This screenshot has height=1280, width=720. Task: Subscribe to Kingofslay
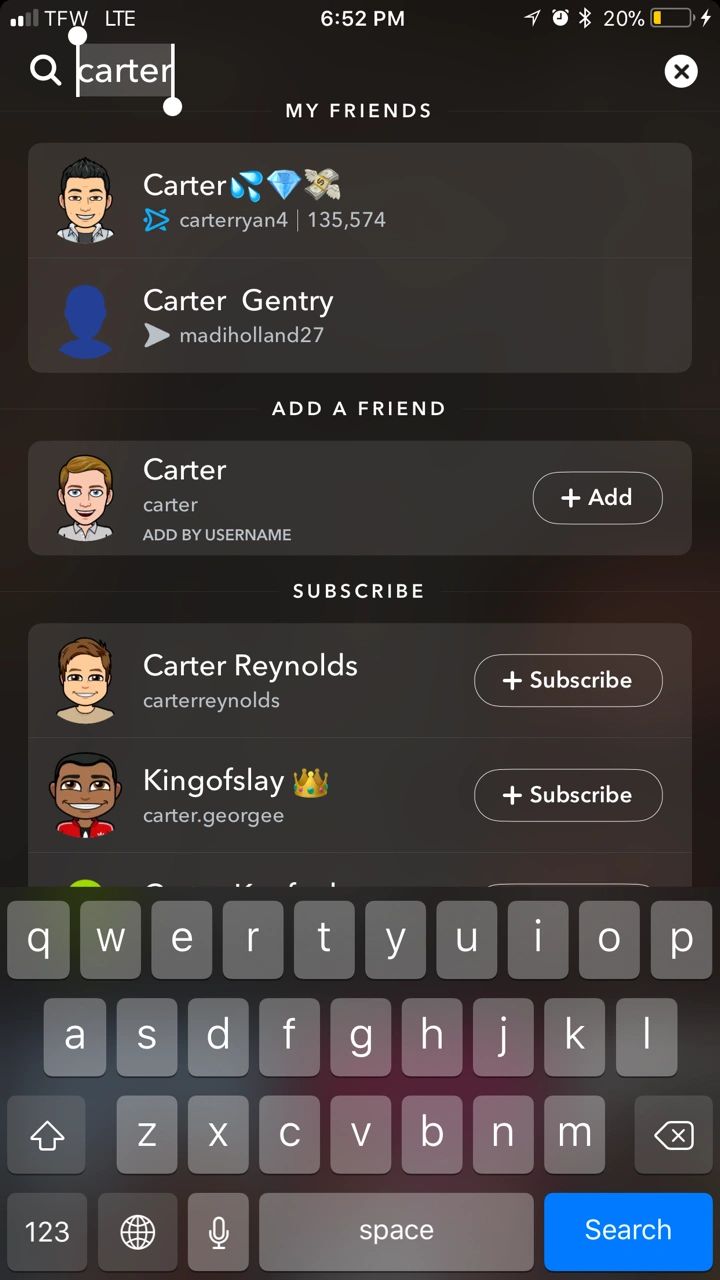pos(567,796)
